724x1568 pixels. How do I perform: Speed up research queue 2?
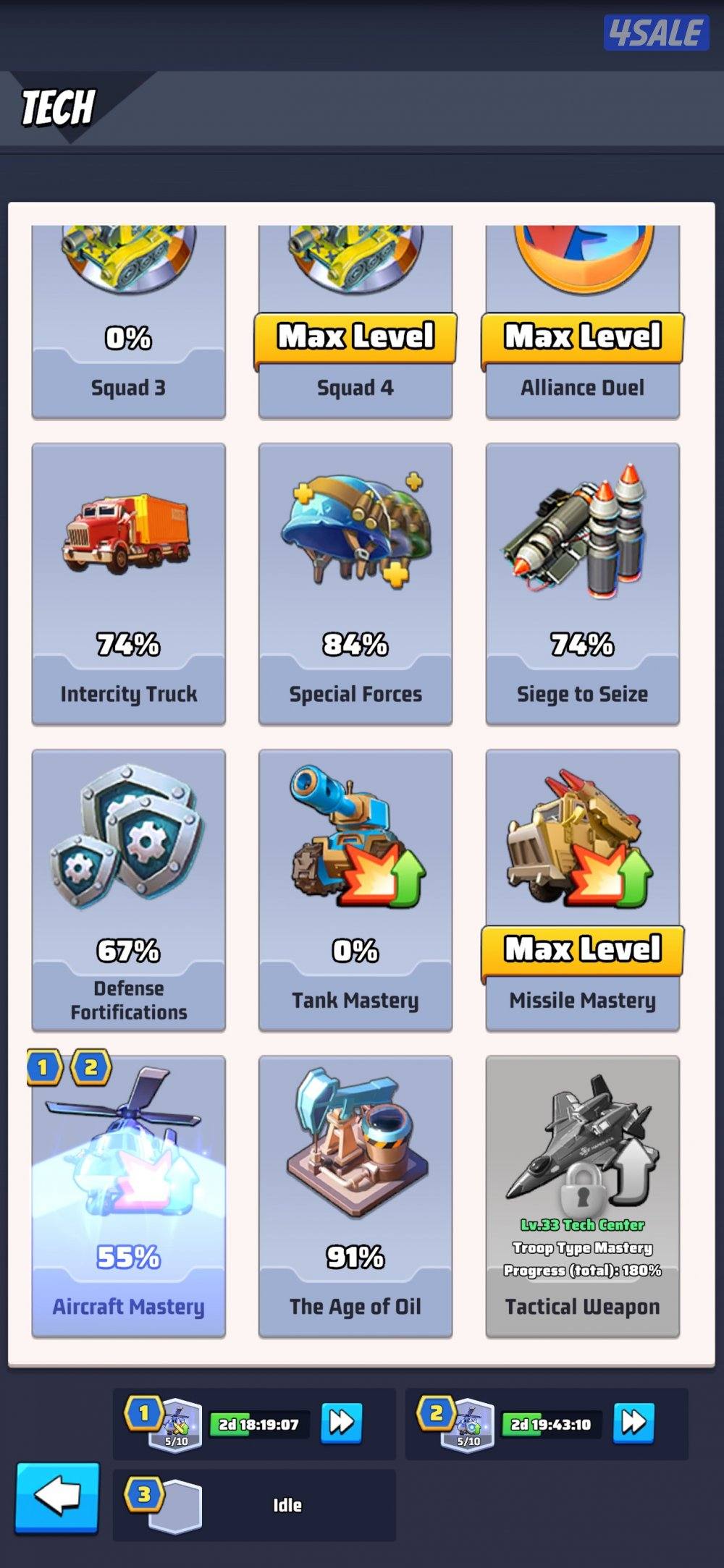tap(633, 1423)
